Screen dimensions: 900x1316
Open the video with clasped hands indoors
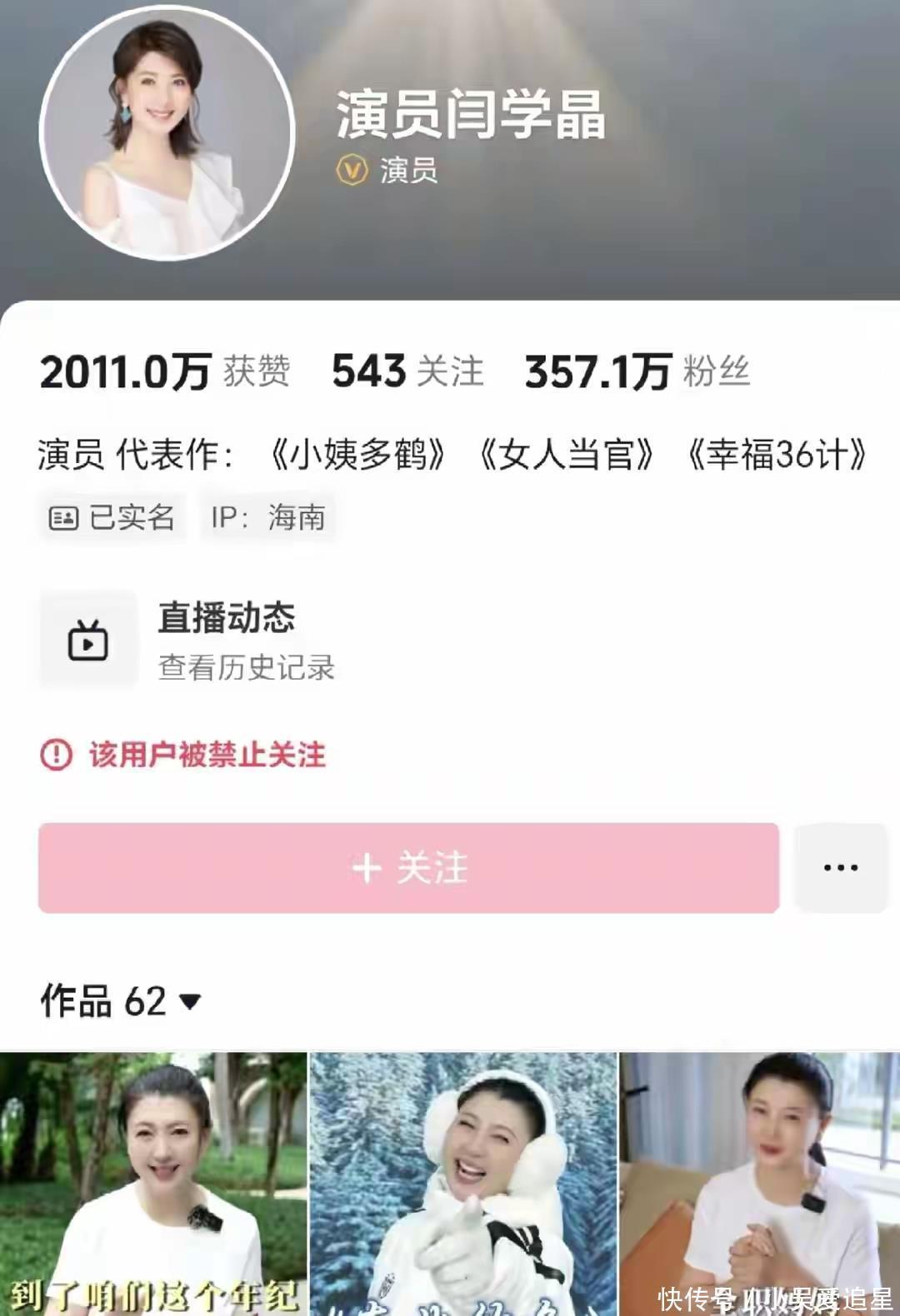pyautogui.click(x=759, y=1183)
